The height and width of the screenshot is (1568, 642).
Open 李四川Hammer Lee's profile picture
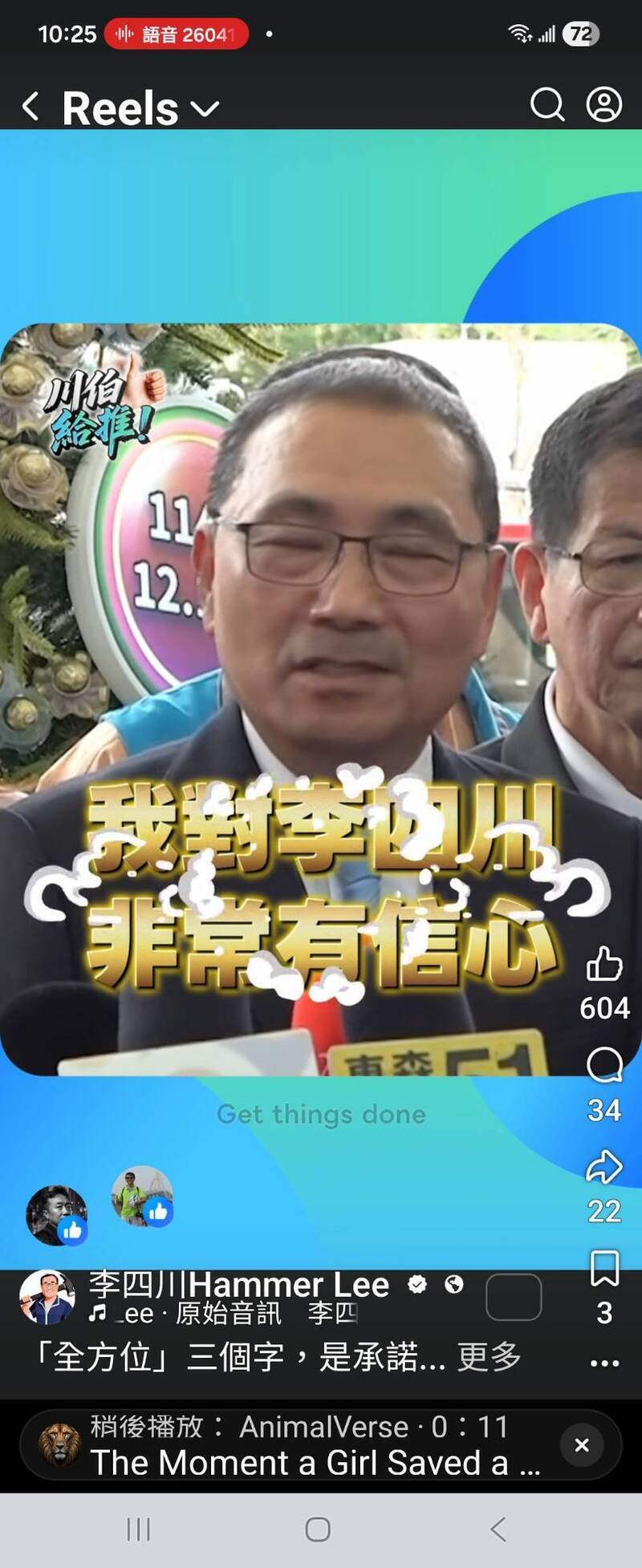tap(47, 1297)
